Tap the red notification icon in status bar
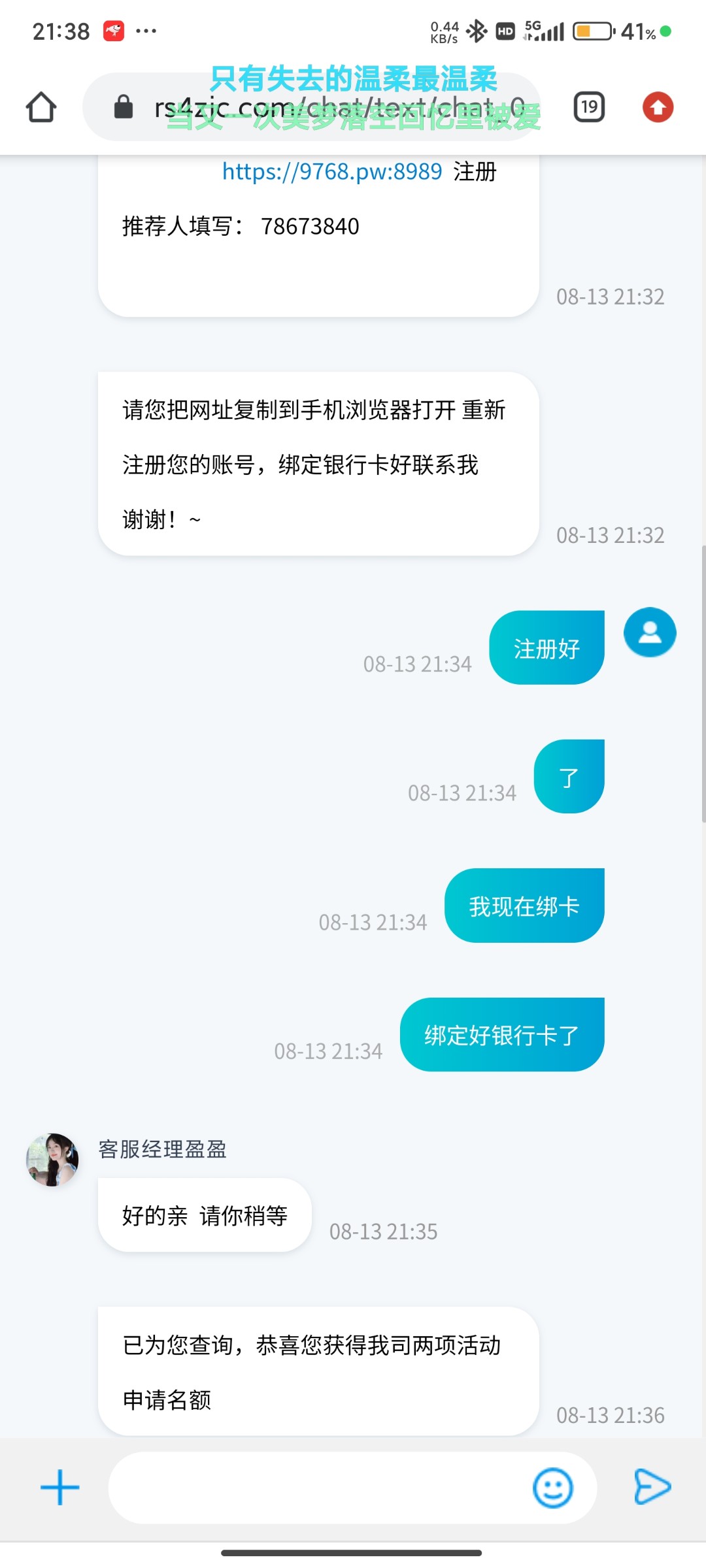This screenshot has height=1568, width=706. (114, 29)
